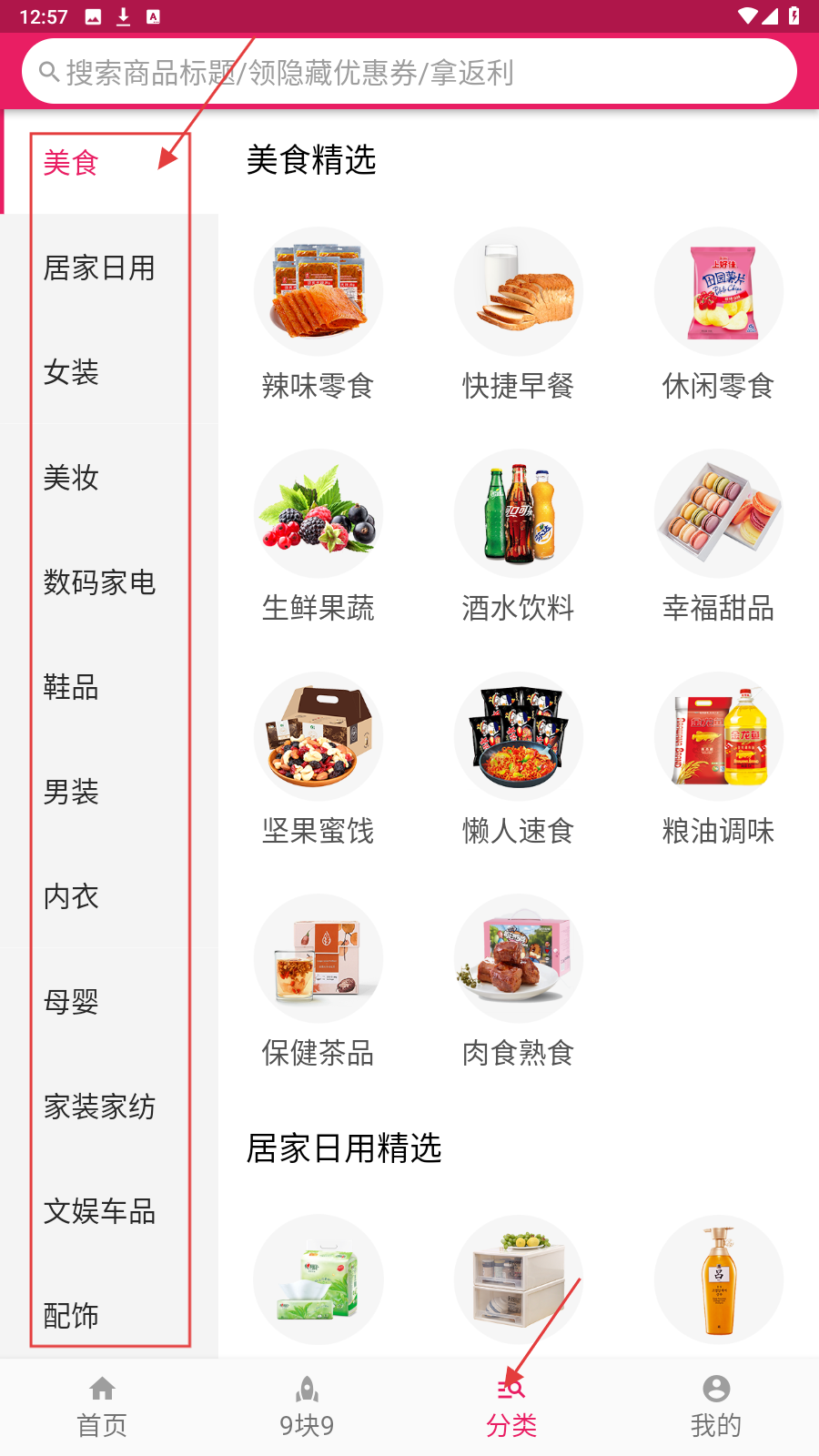The image size is (819, 1456).
Task: Switch to the 9块9 tab
Action: tap(307, 1407)
